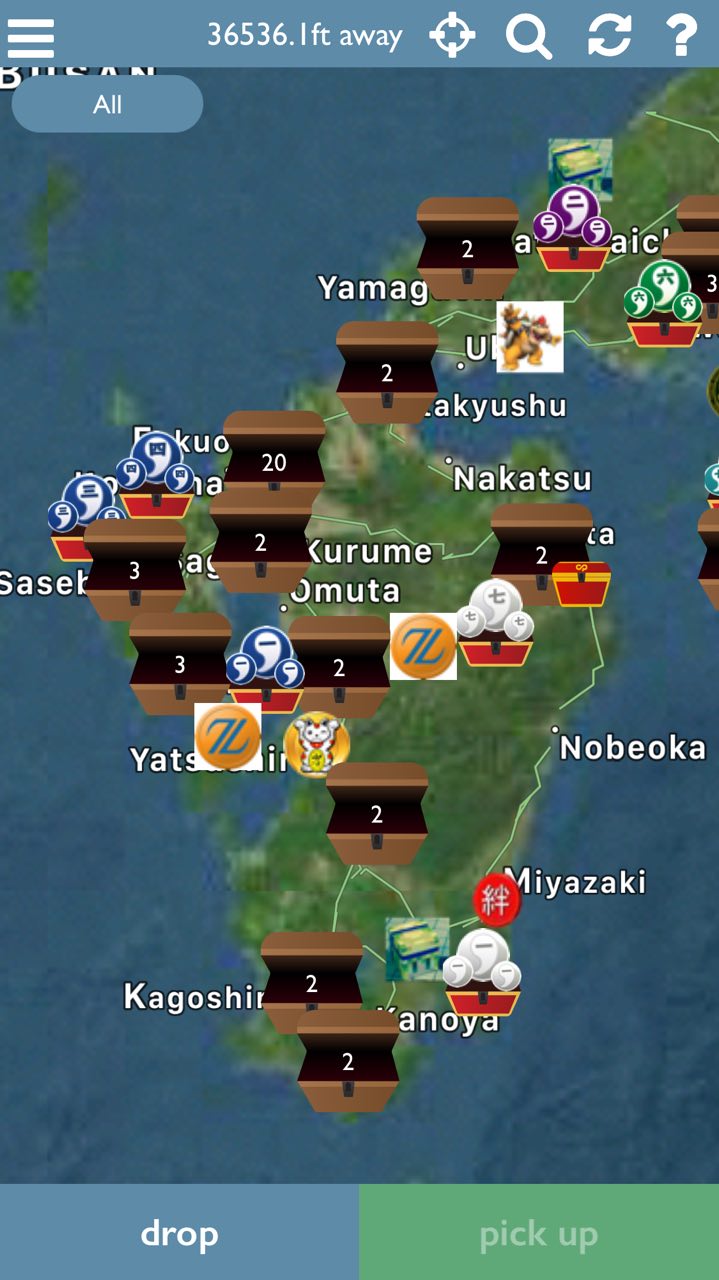This screenshot has height=1280, width=719.
Task: Select the lucky cat marker
Action: pyautogui.click(x=316, y=744)
